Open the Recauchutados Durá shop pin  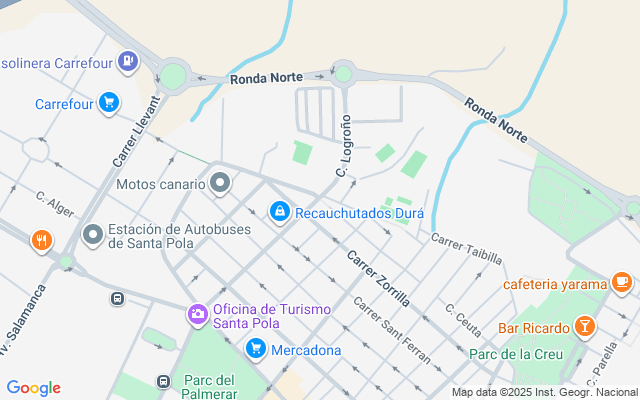point(280,212)
